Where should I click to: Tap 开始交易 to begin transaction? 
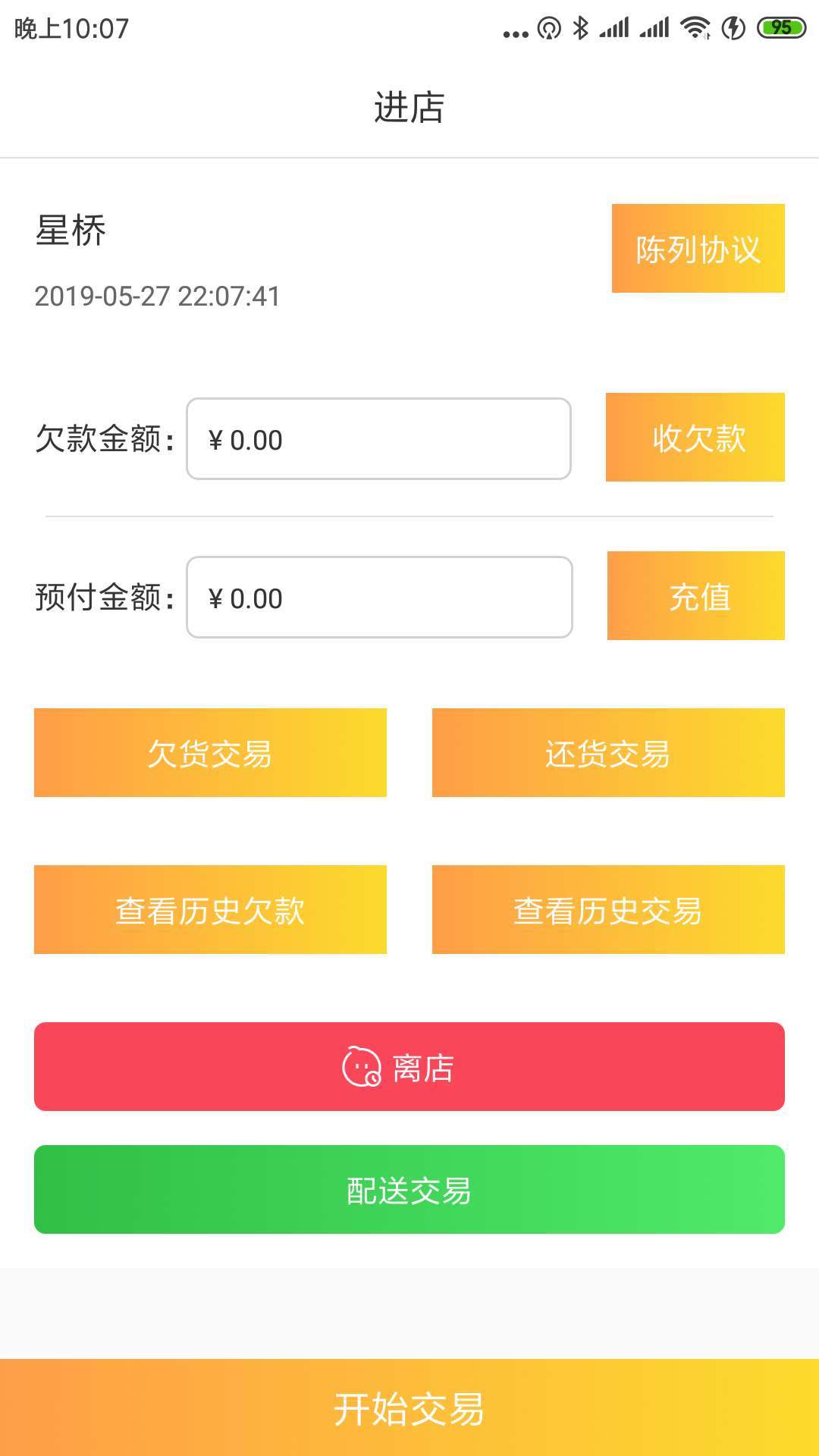click(x=409, y=1407)
